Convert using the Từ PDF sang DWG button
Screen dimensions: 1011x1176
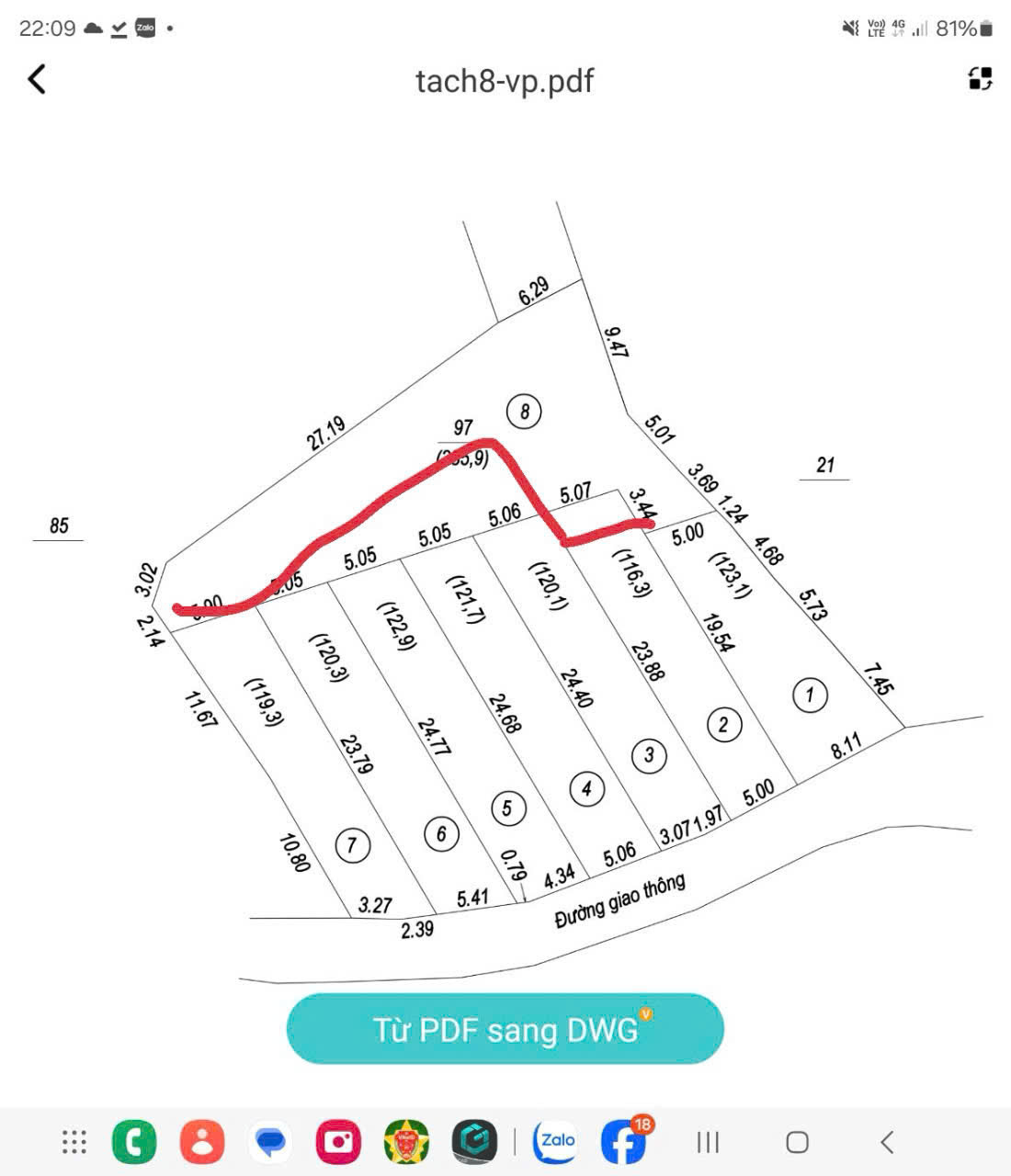click(505, 1029)
